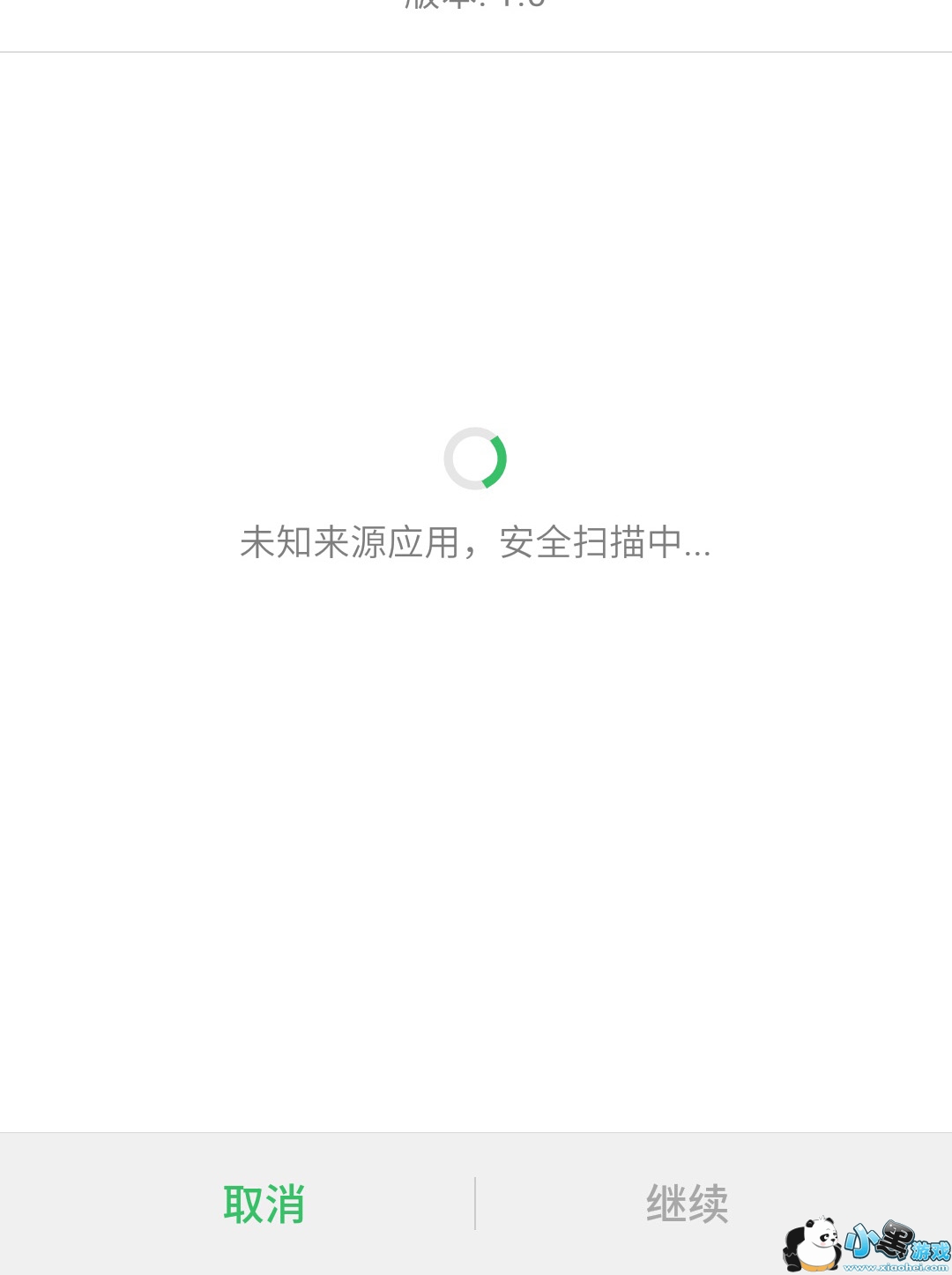Tap 继续 to continue installing

pyautogui.click(x=687, y=1204)
